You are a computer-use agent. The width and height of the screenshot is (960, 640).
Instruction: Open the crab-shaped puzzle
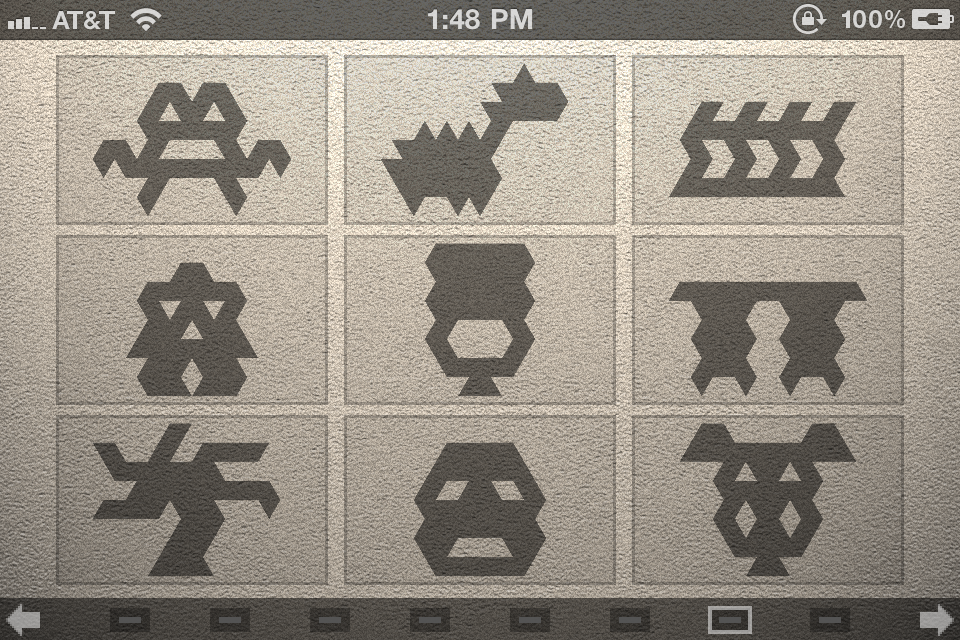point(192,140)
